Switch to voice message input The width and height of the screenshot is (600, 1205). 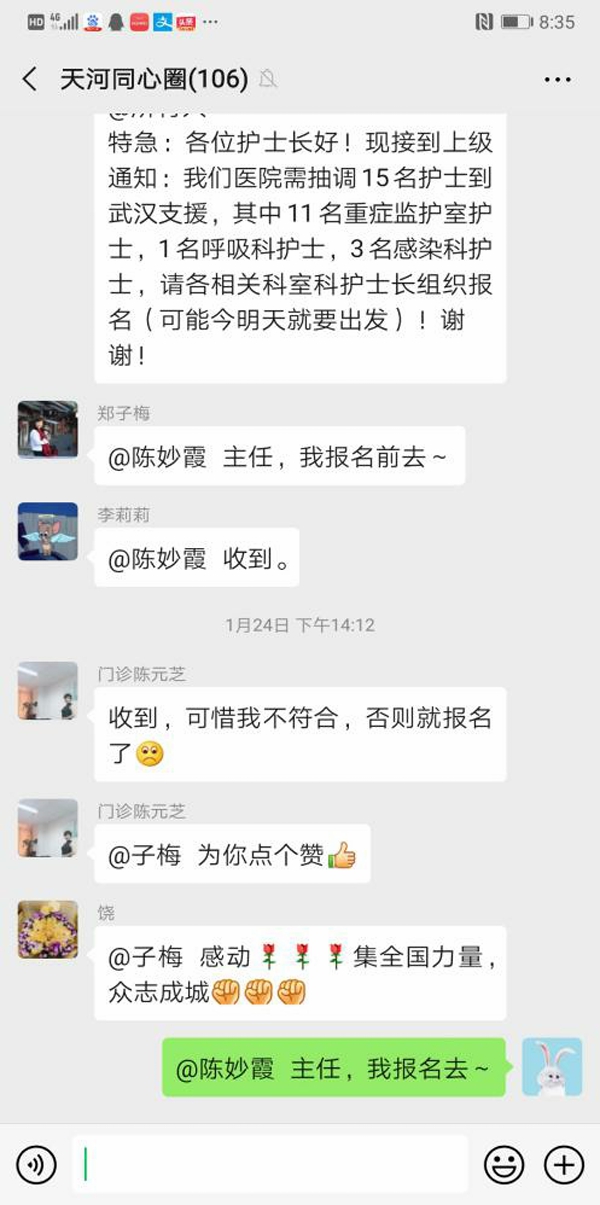pyautogui.click(x=37, y=1164)
